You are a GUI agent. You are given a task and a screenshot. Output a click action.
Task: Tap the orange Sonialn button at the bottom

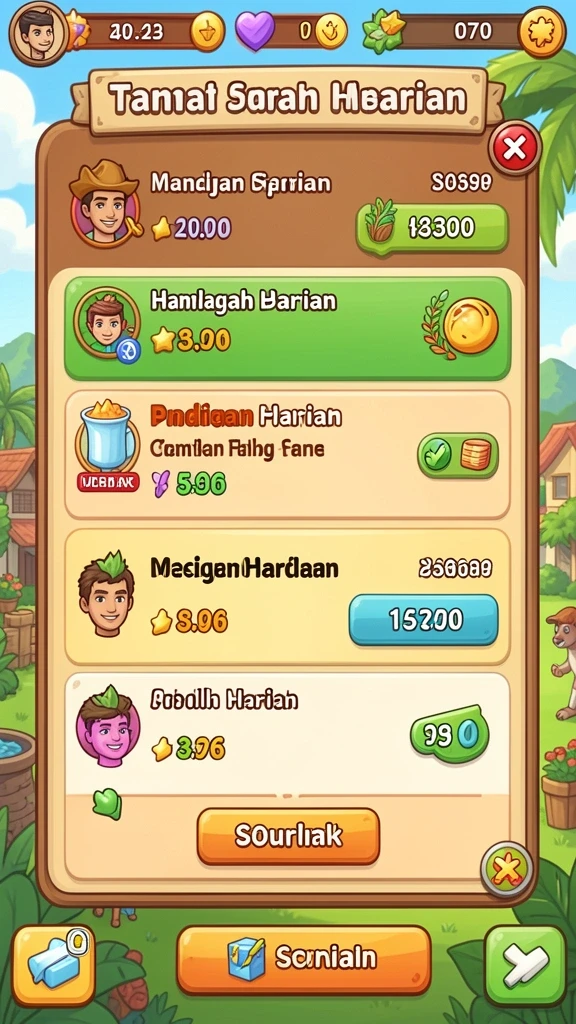(304, 959)
